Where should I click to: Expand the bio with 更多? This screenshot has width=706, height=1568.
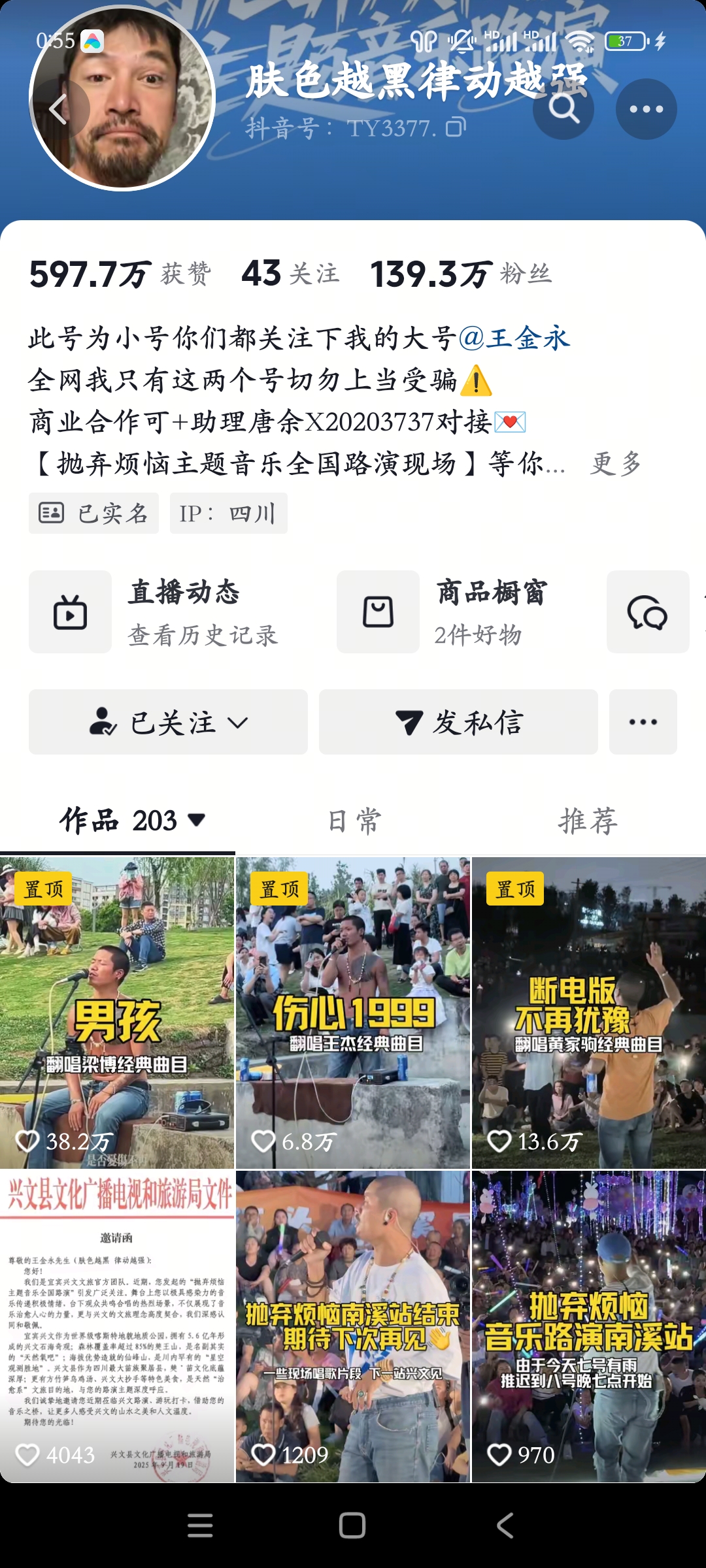click(616, 464)
